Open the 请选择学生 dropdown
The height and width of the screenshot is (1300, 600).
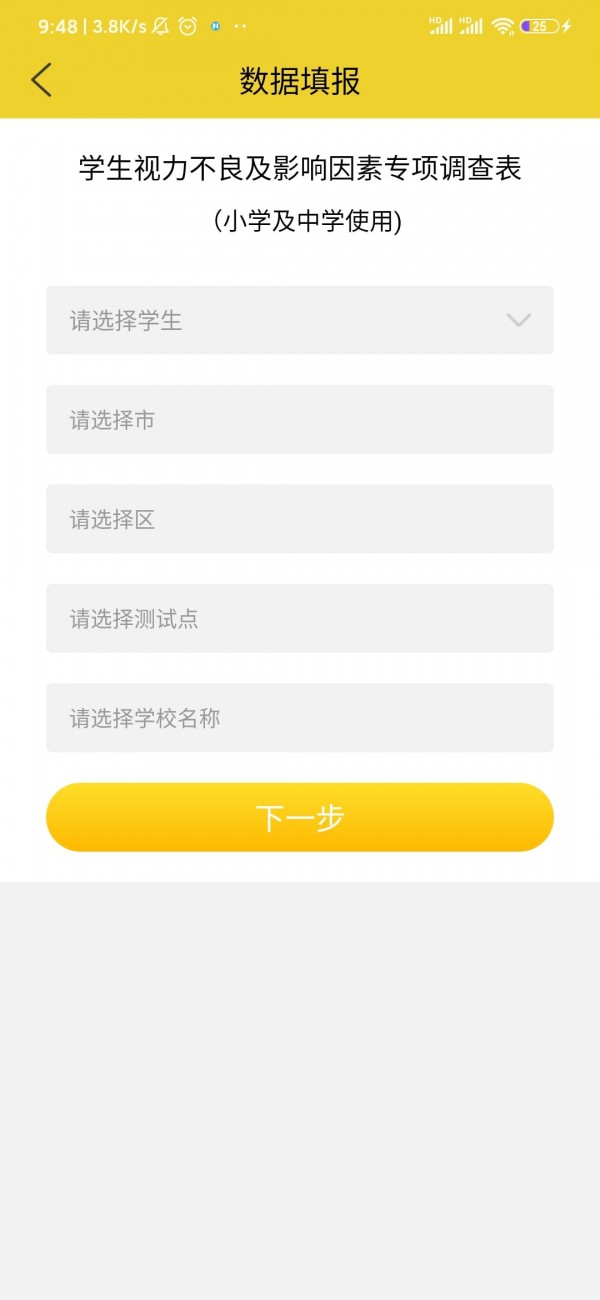click(x=299, y=320)
